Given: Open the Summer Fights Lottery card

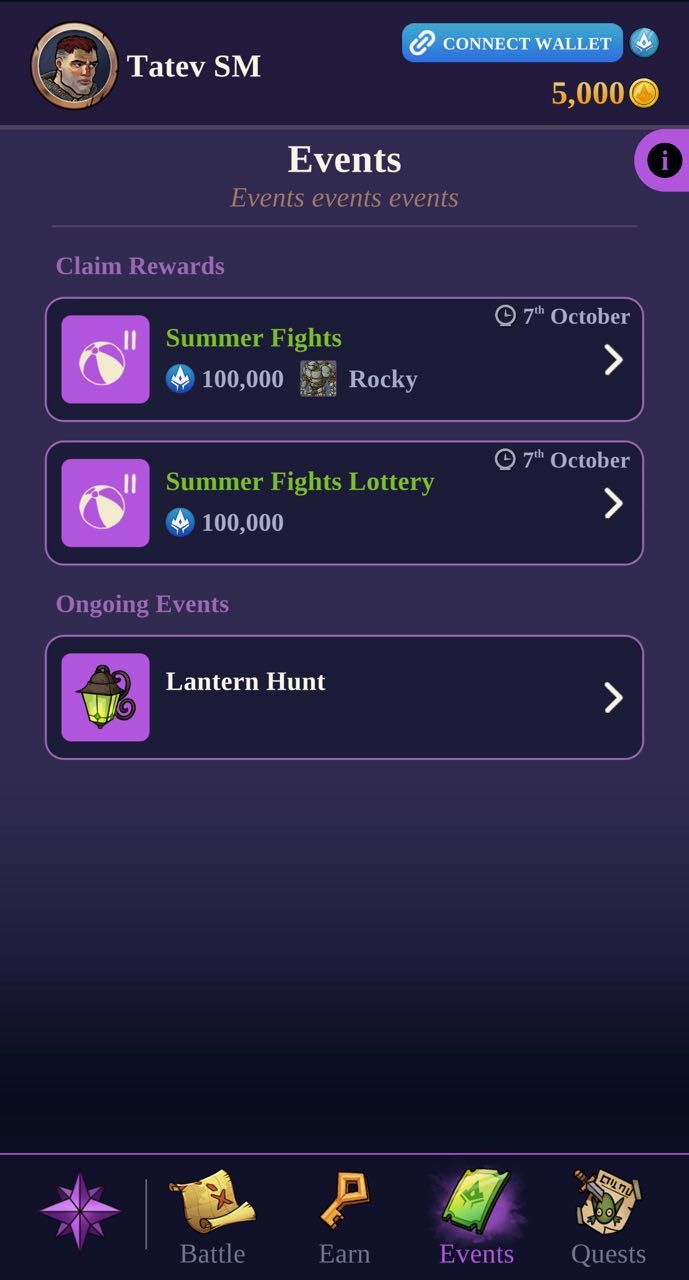Looking at the screenshot, I should point(344,503).
